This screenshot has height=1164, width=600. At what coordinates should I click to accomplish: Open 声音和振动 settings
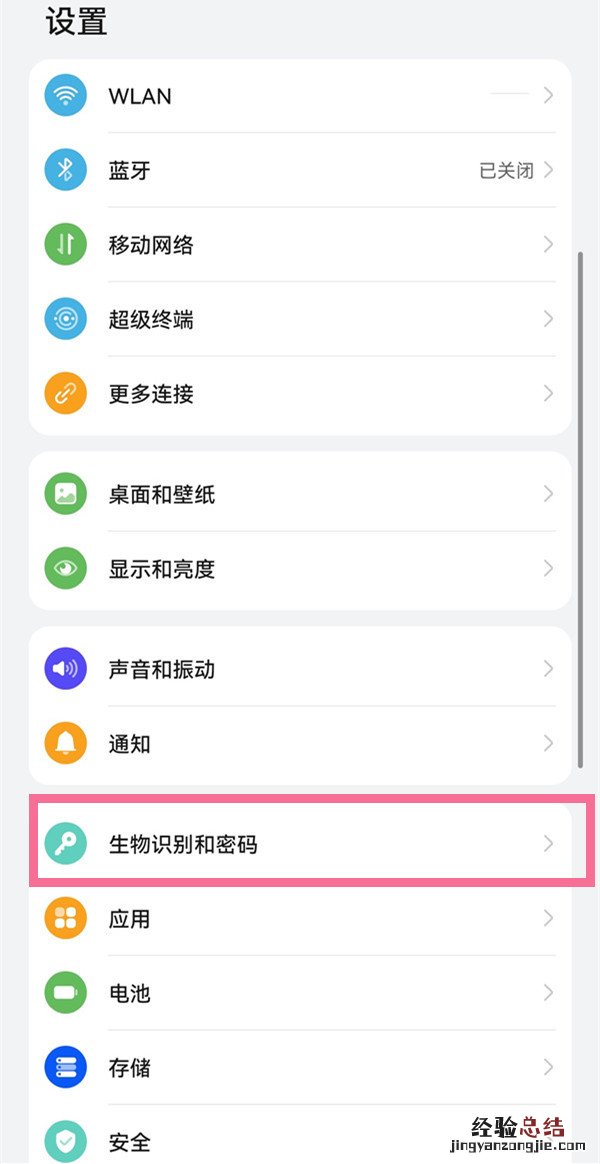pos(300,669)
